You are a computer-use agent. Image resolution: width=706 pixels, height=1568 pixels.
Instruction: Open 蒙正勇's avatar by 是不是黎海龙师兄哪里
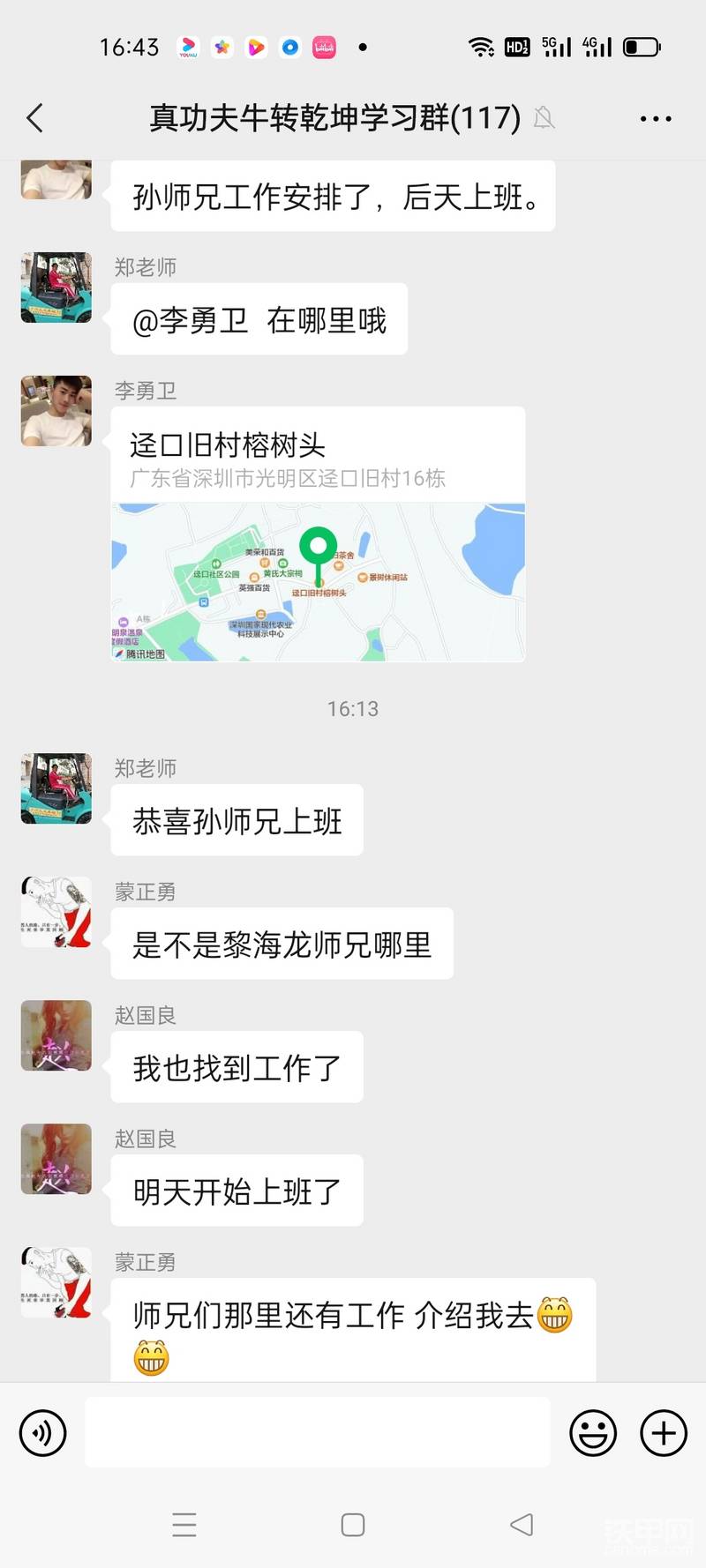click(56, 912)
